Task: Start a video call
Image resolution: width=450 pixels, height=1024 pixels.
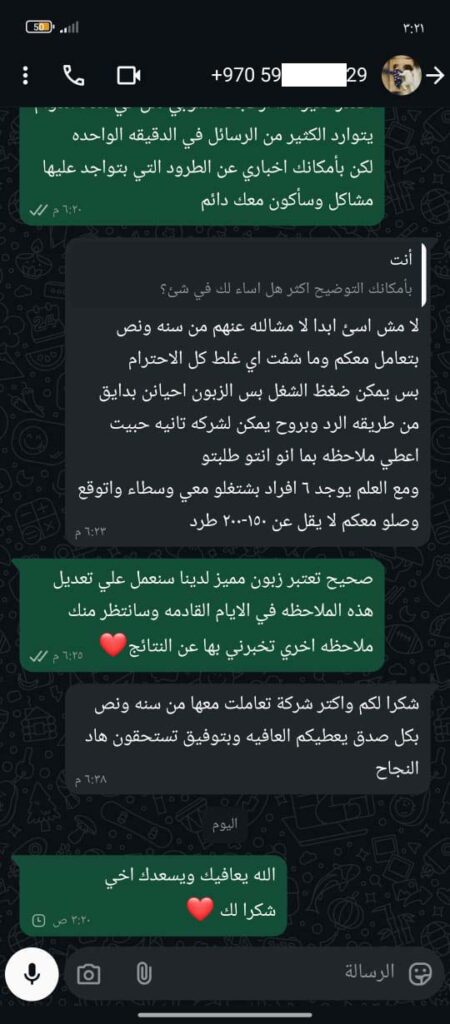Action: [129, 76]
